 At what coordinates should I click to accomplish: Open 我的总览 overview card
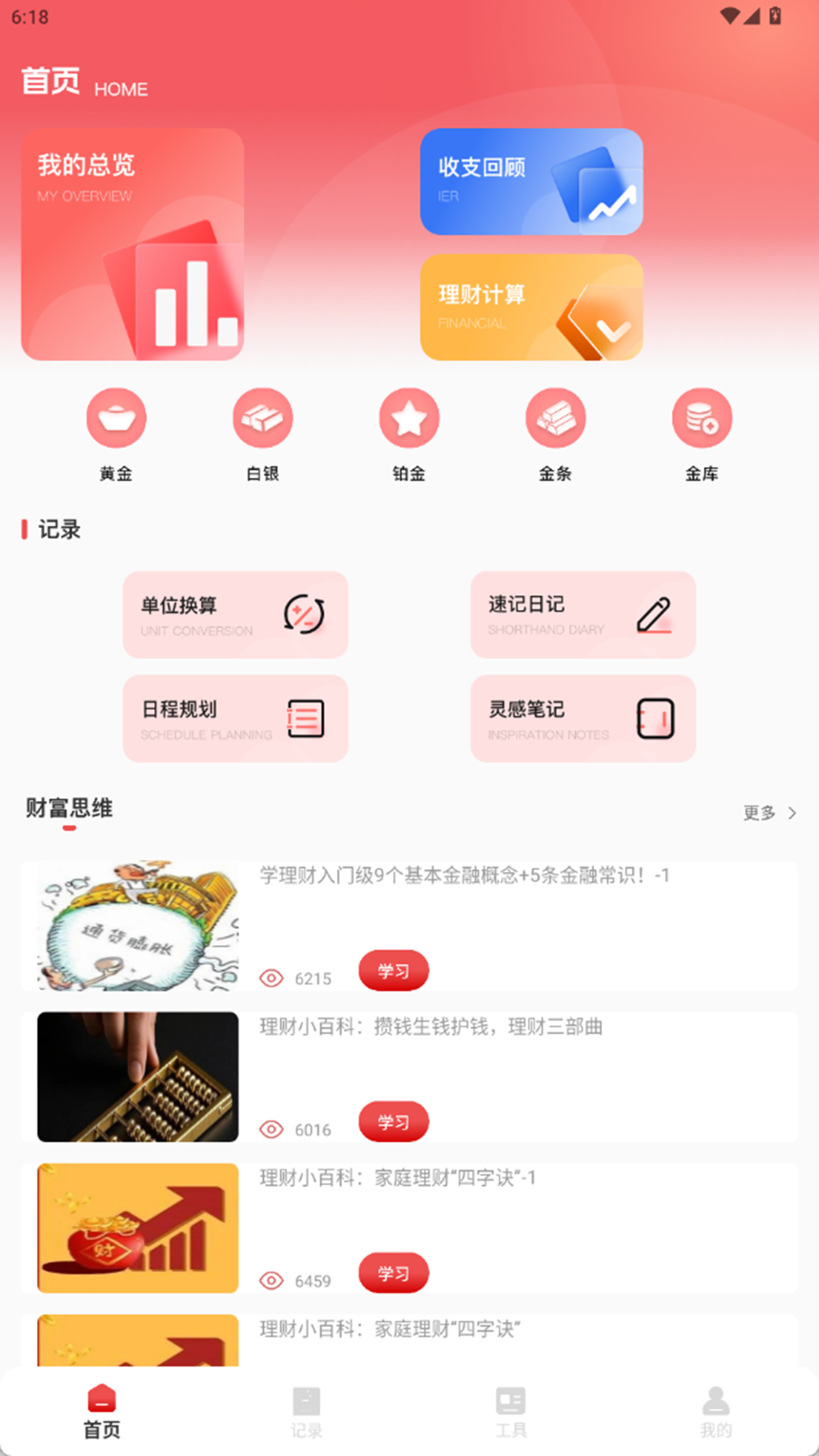point(133,243)
